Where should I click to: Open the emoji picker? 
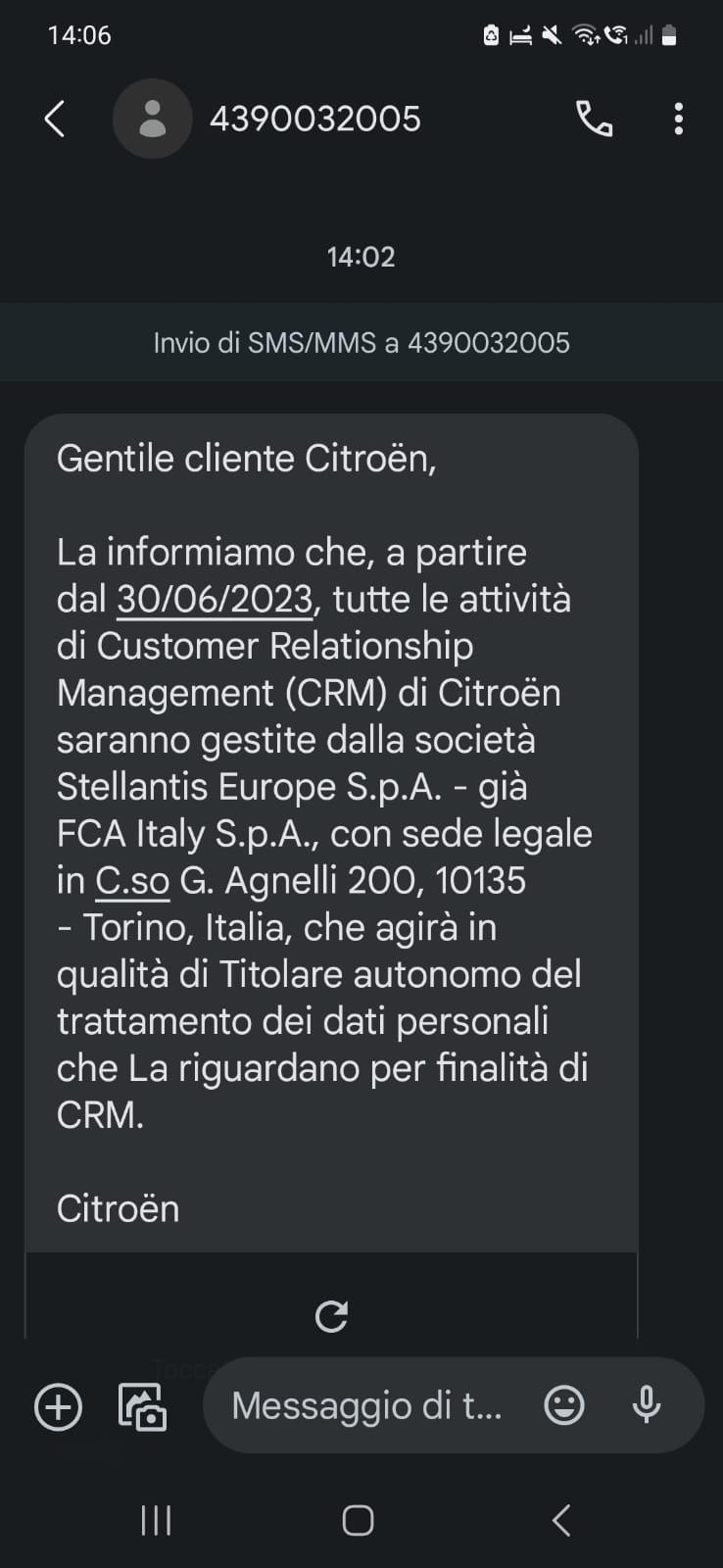click(x=564, y=1406)
